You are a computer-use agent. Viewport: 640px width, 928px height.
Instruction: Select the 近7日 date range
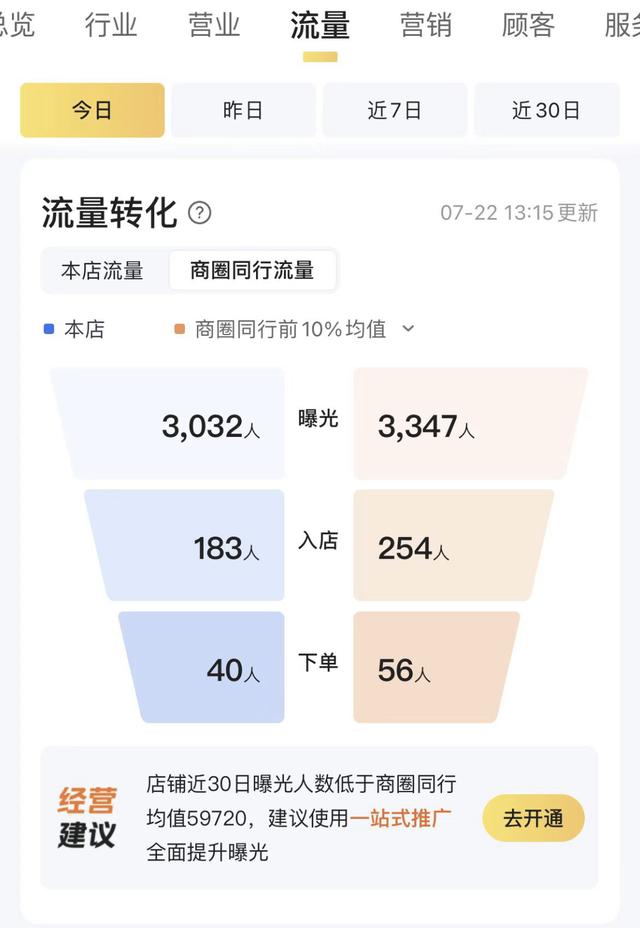[x=394, y=110]
